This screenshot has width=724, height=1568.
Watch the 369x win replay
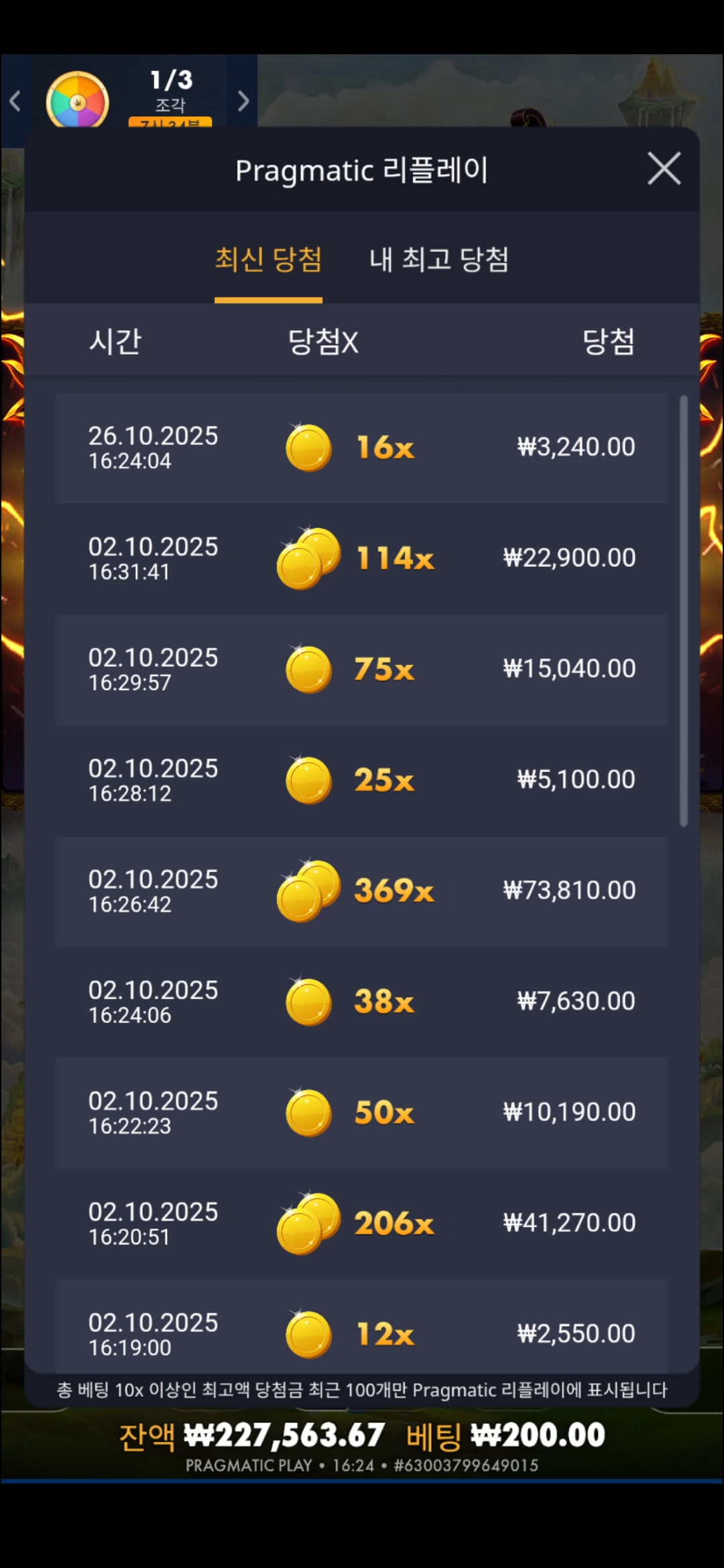[361, 891]
